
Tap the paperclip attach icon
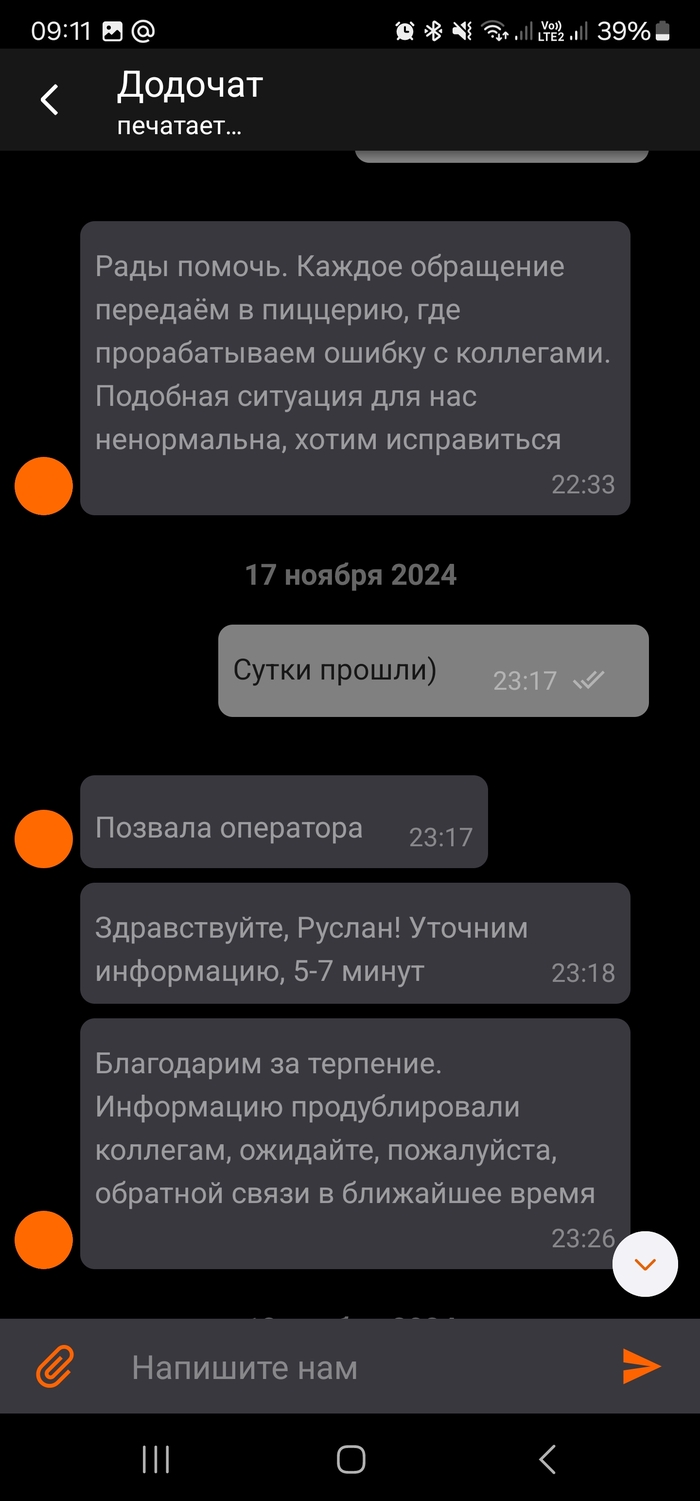click(x=56, y=1366)
